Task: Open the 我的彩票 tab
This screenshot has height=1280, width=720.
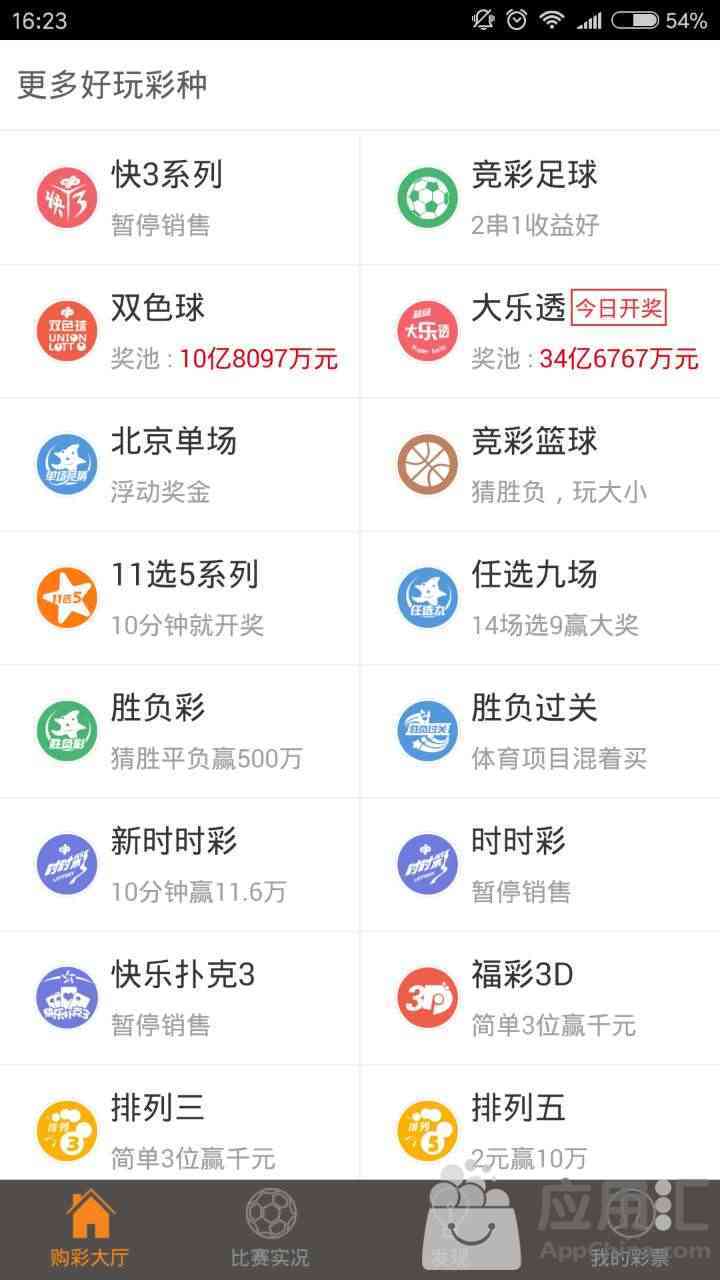Action: click(630, 1230)
